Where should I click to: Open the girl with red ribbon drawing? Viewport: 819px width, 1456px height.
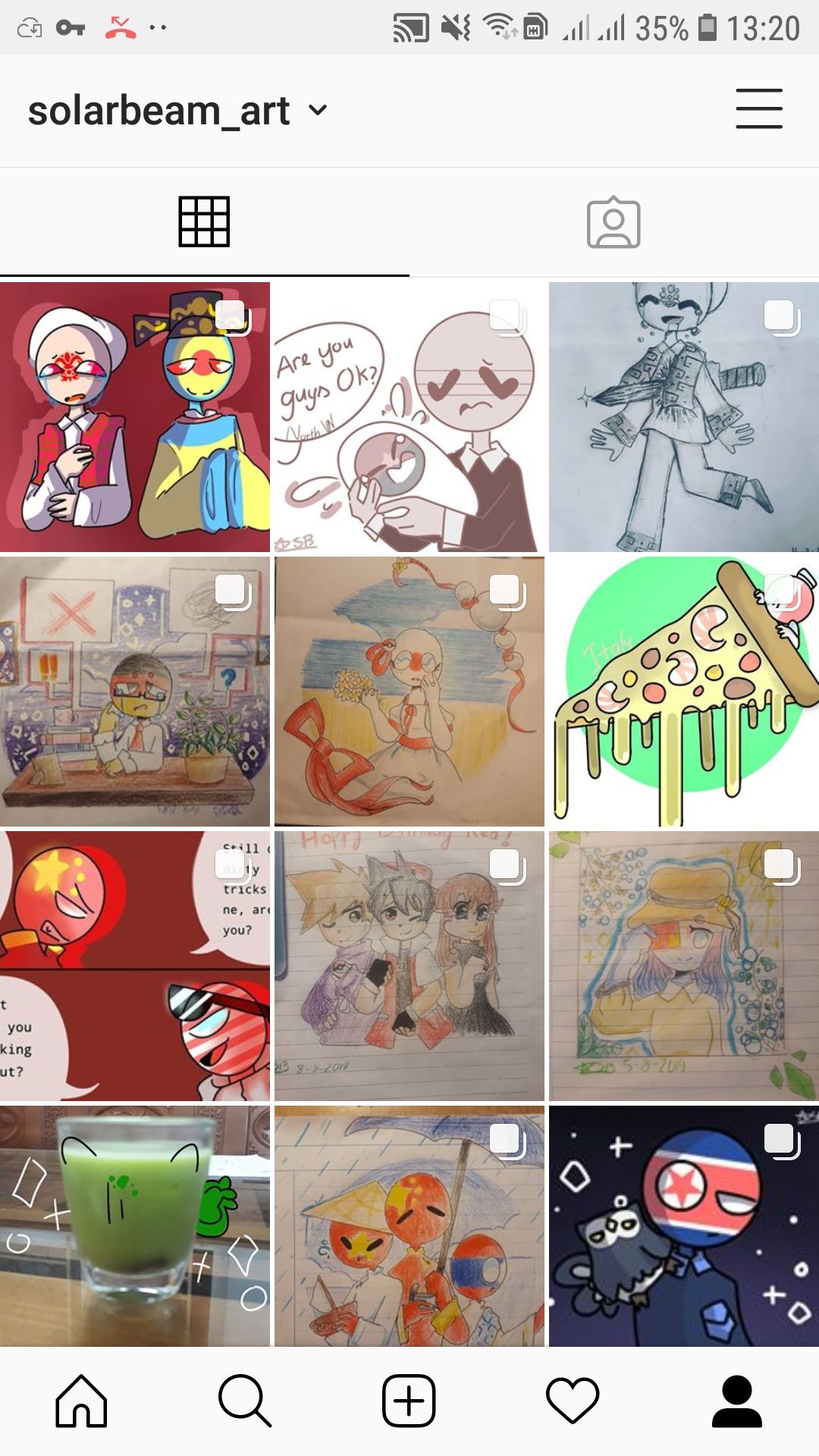tap(409, 692)
